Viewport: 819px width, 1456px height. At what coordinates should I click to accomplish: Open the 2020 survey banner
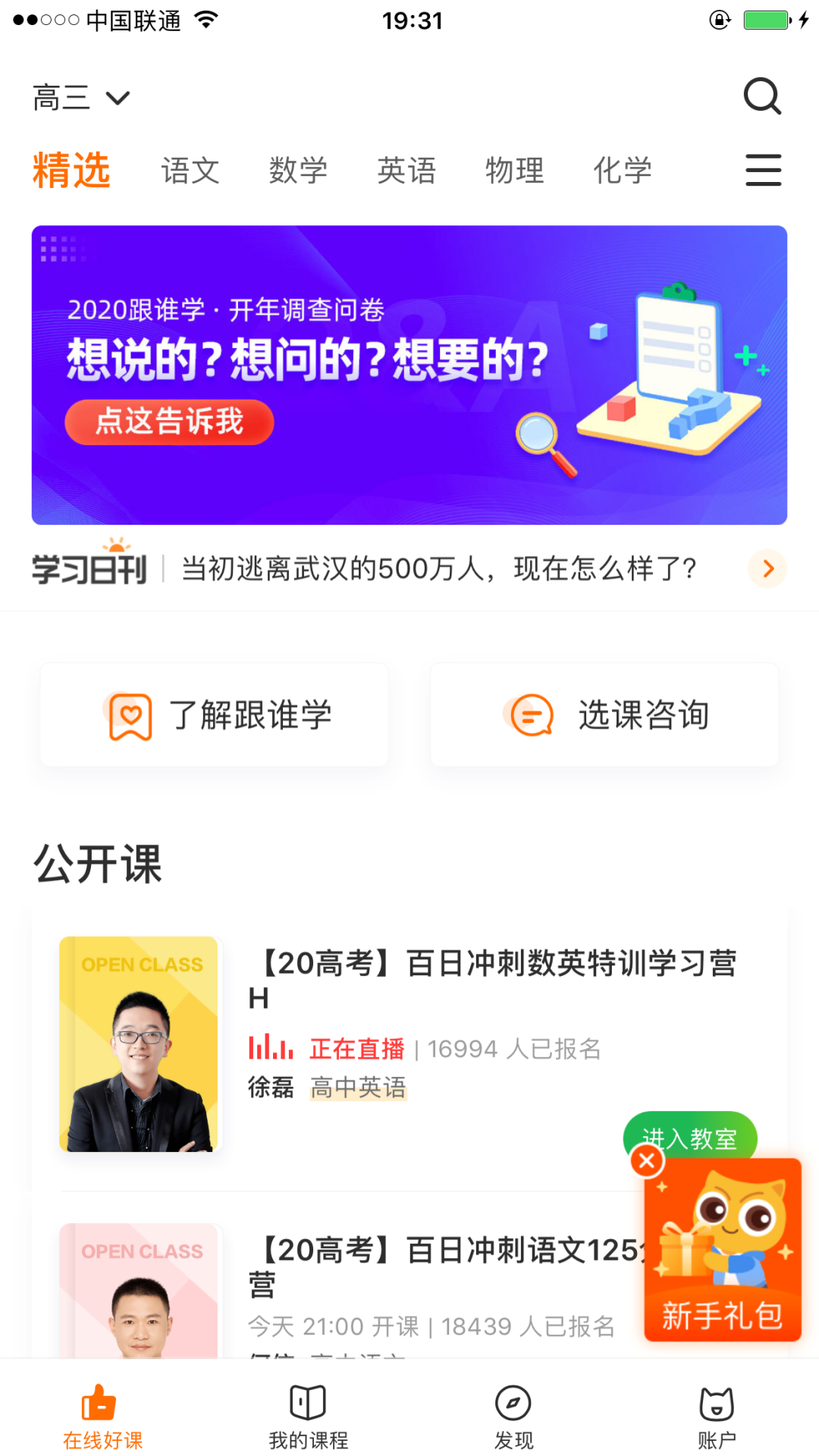tap(409, 375)
